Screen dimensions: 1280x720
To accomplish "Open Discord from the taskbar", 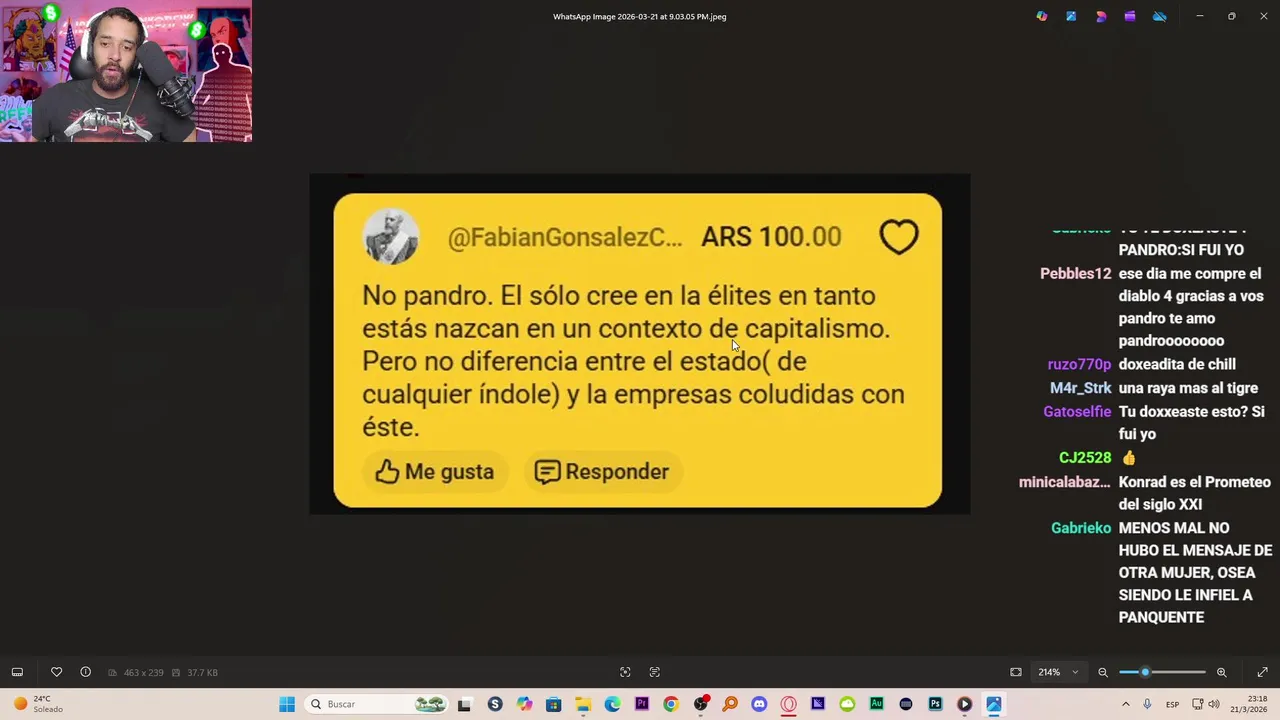I will point(759,704).
